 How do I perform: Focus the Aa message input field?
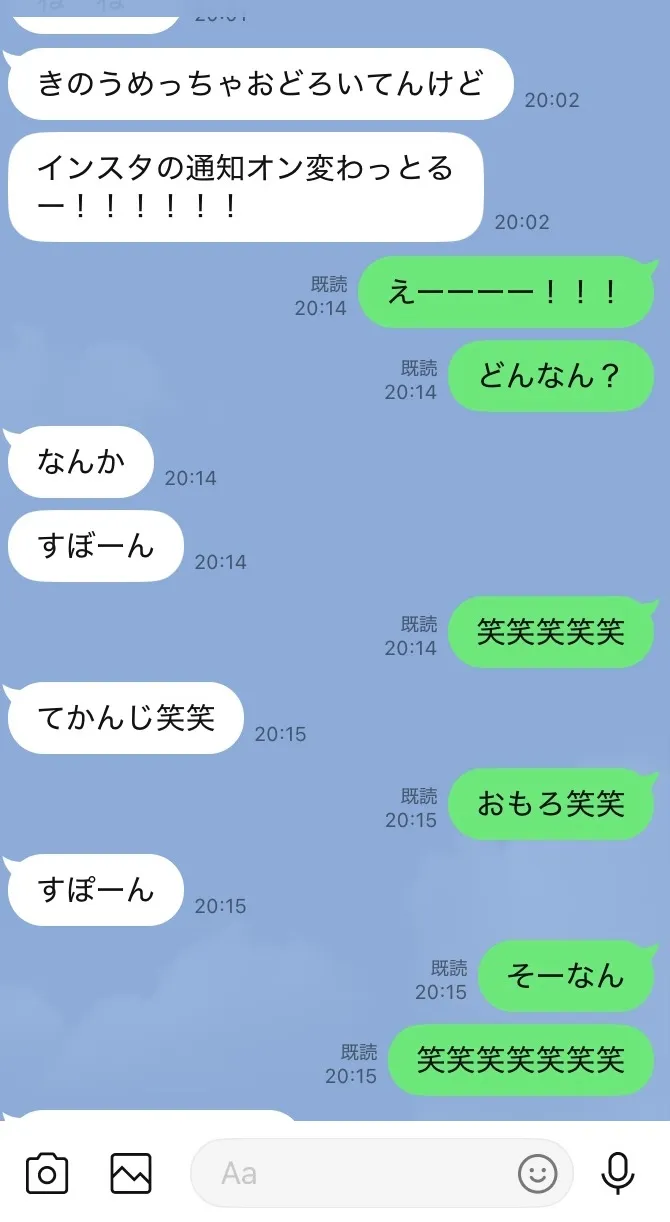coord(350,1172)
